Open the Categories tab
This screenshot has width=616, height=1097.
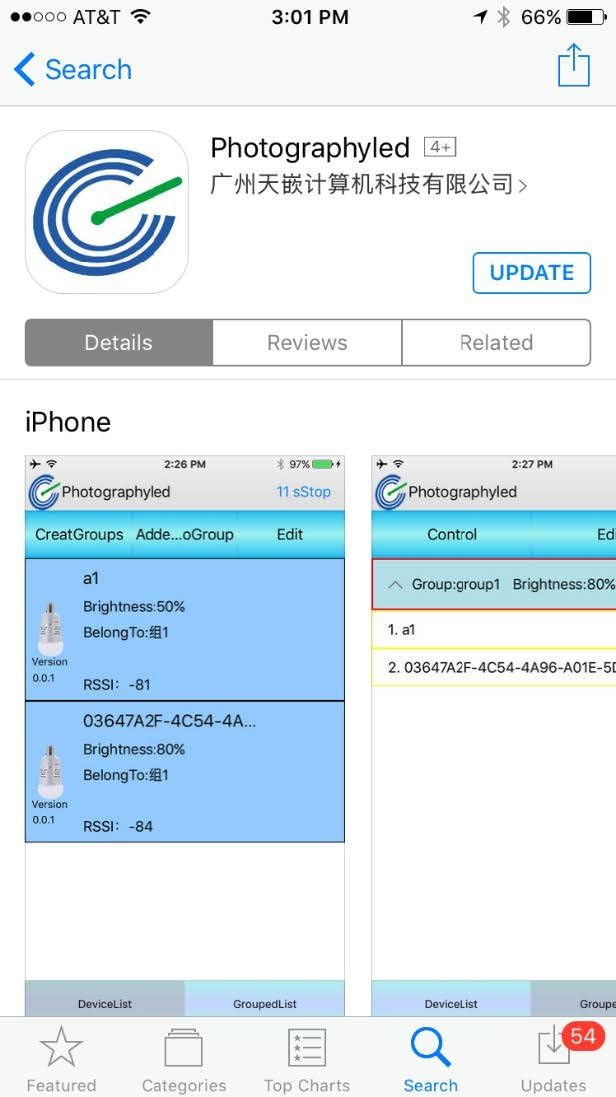pos(184,1060)
